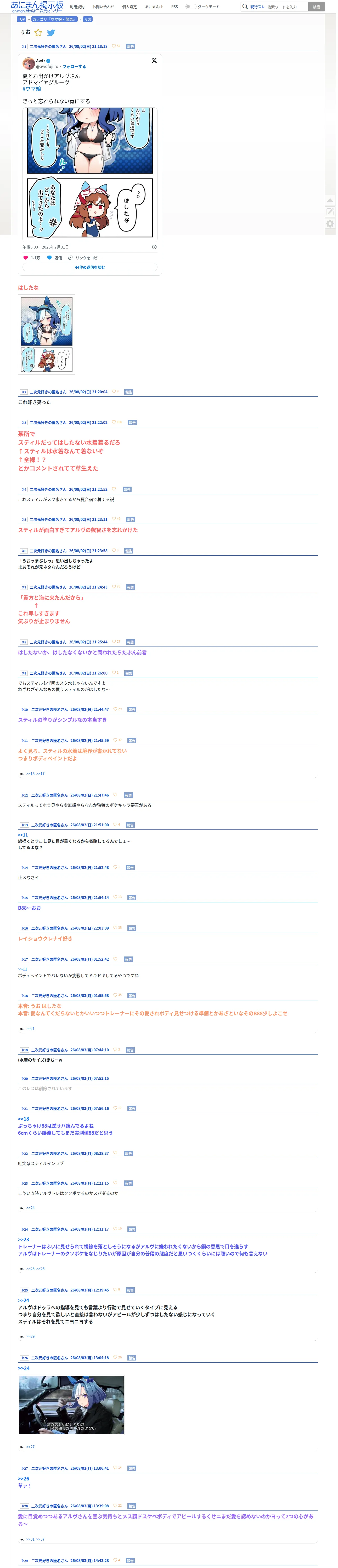Focus the 検索ワードを入力 search field
The width and height of the screenshot is (338, 1568).
(x=286, y=7)
